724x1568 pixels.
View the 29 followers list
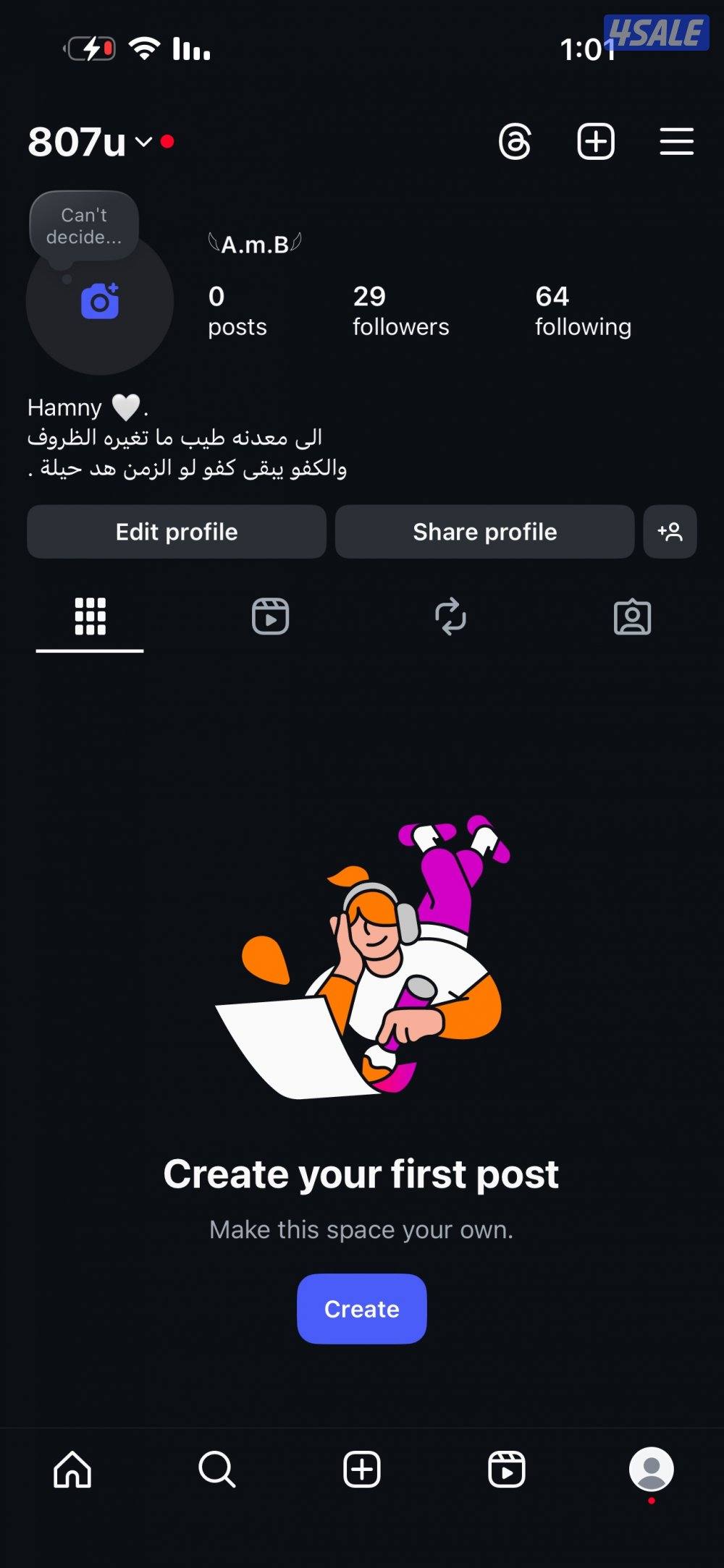400,311
